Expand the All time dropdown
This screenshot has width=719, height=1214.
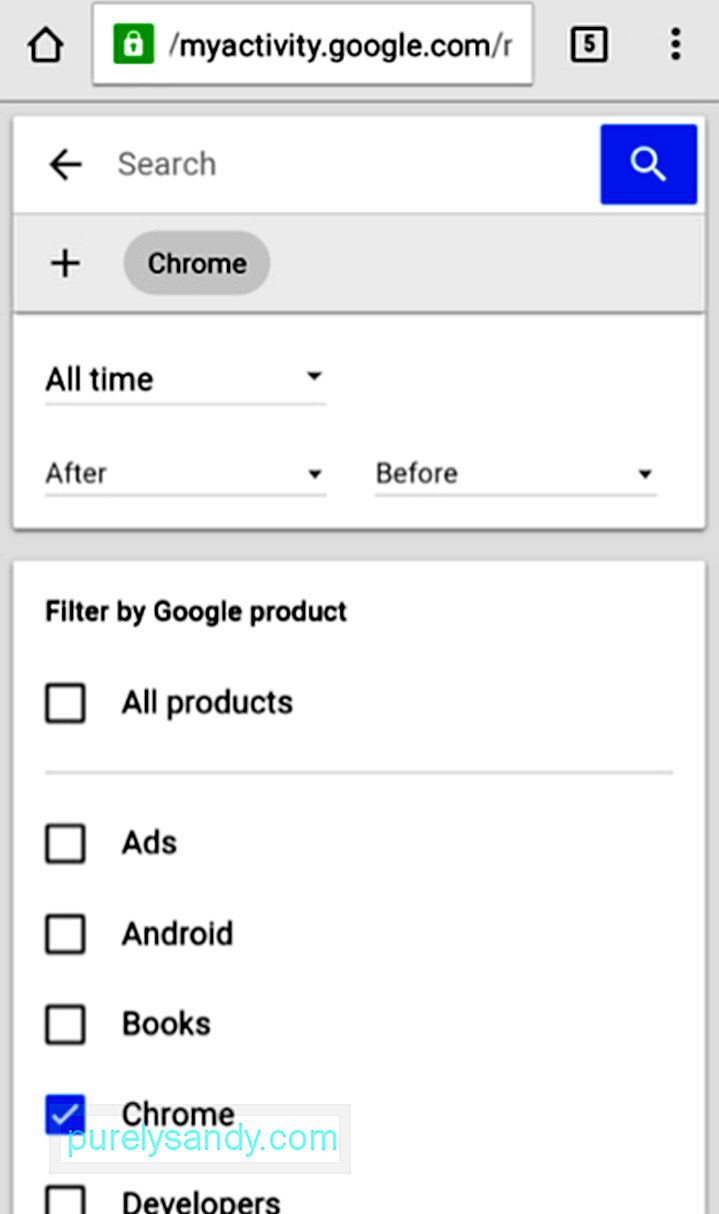(x=185, y=379)
